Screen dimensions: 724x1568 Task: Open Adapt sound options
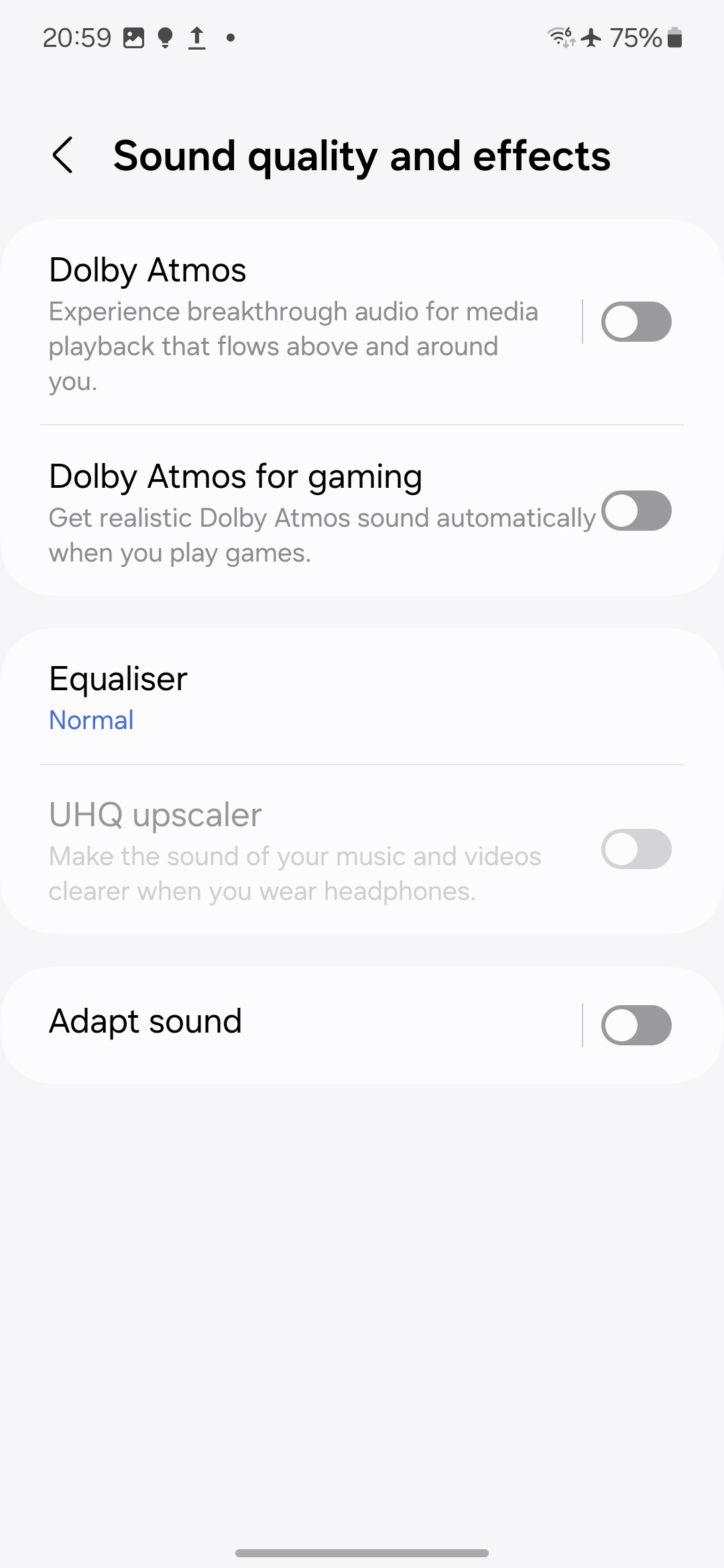click(x=292, y=1025)
